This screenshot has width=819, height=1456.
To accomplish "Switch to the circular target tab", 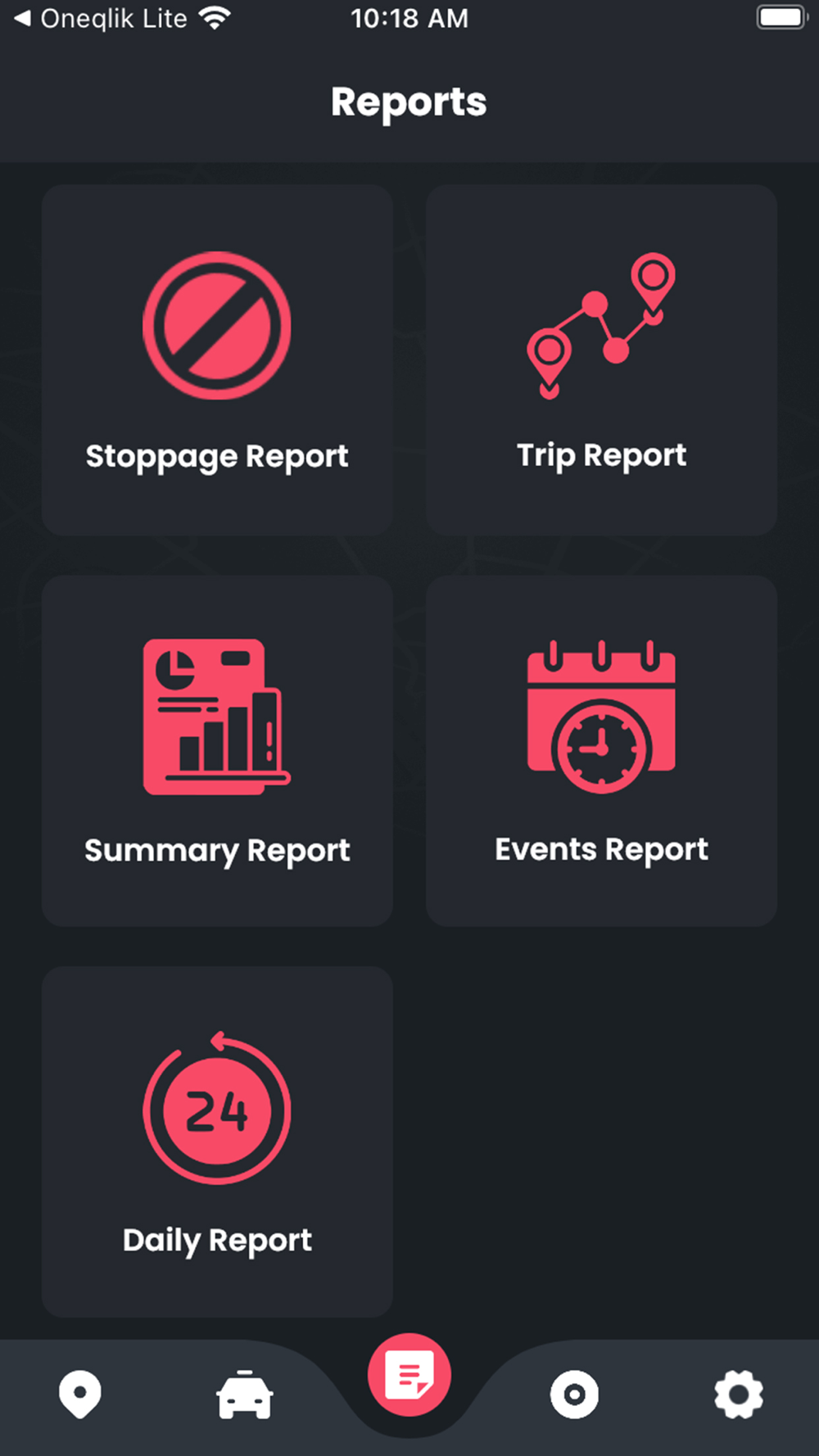I will tap(574, 1395).
